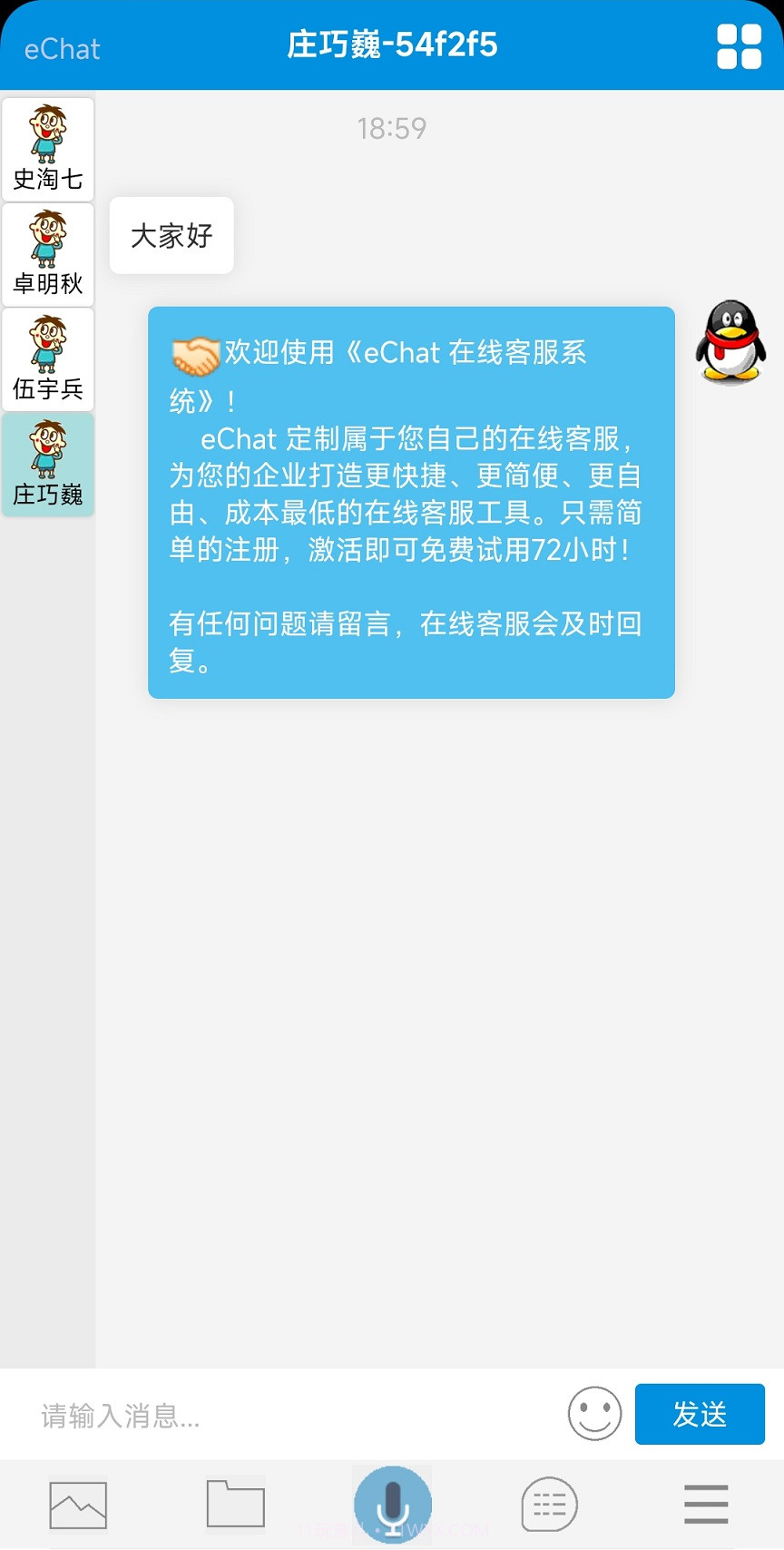784x1550 pixels.
Task: Select the 卓明秋 conversation in the sidebar
Action: (47, 254)
